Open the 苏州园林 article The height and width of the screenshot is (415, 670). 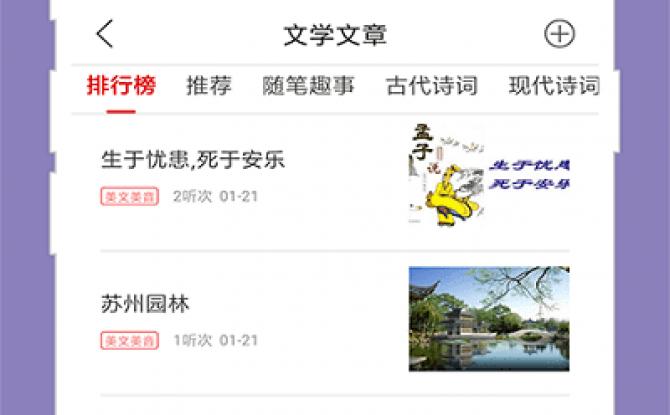click(146, 304)
